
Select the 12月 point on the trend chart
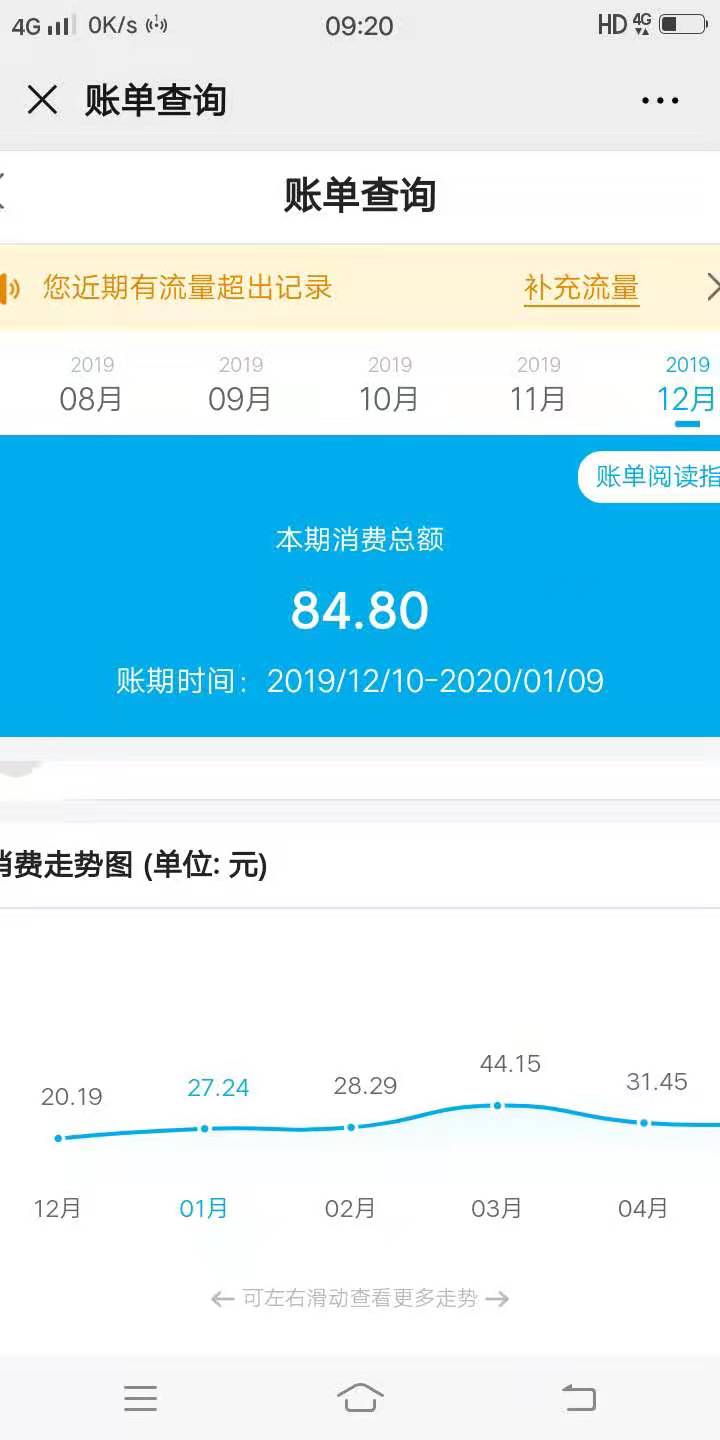pos(58,1138)
